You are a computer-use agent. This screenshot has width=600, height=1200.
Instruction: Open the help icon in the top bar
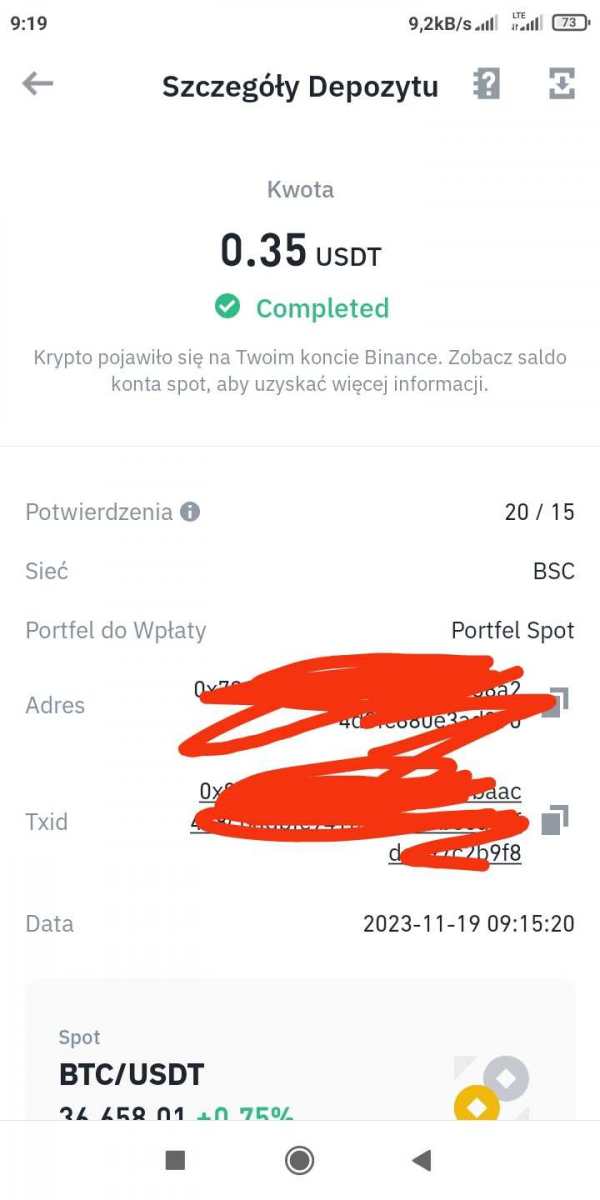[x=486, y=85]
